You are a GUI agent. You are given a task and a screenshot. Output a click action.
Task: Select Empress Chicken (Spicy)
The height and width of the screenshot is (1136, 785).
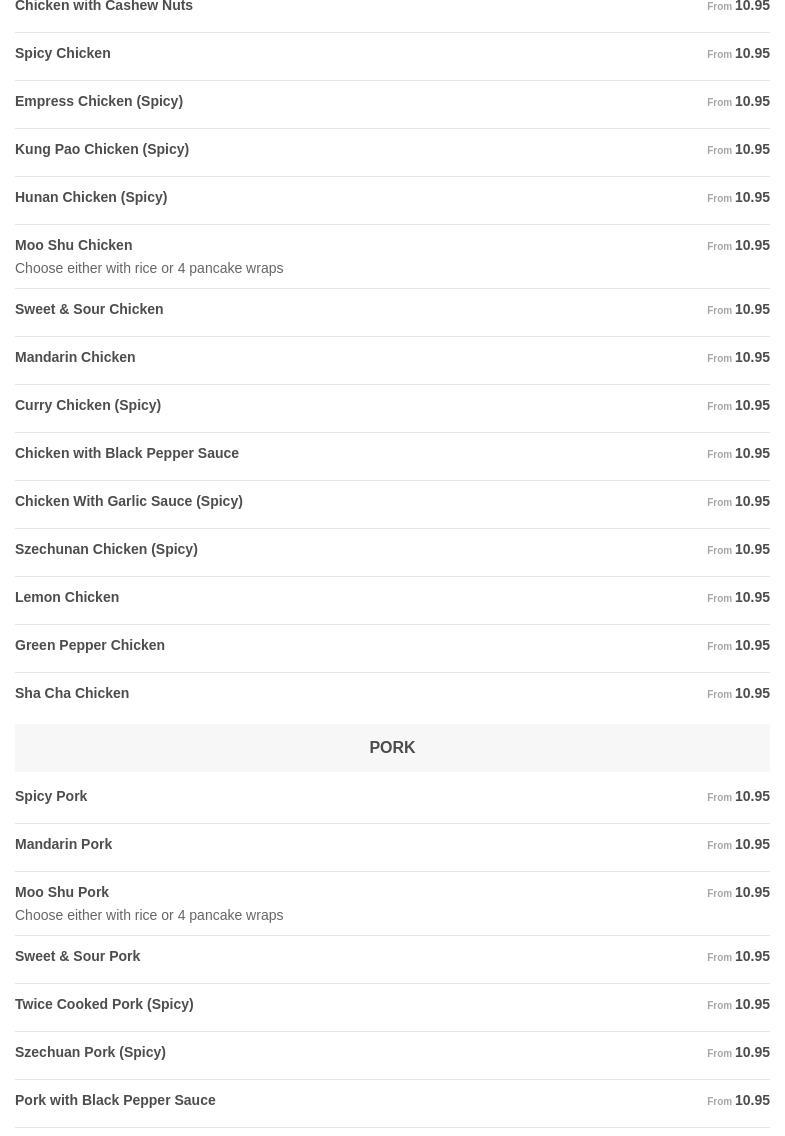click(x=99, y=102)
